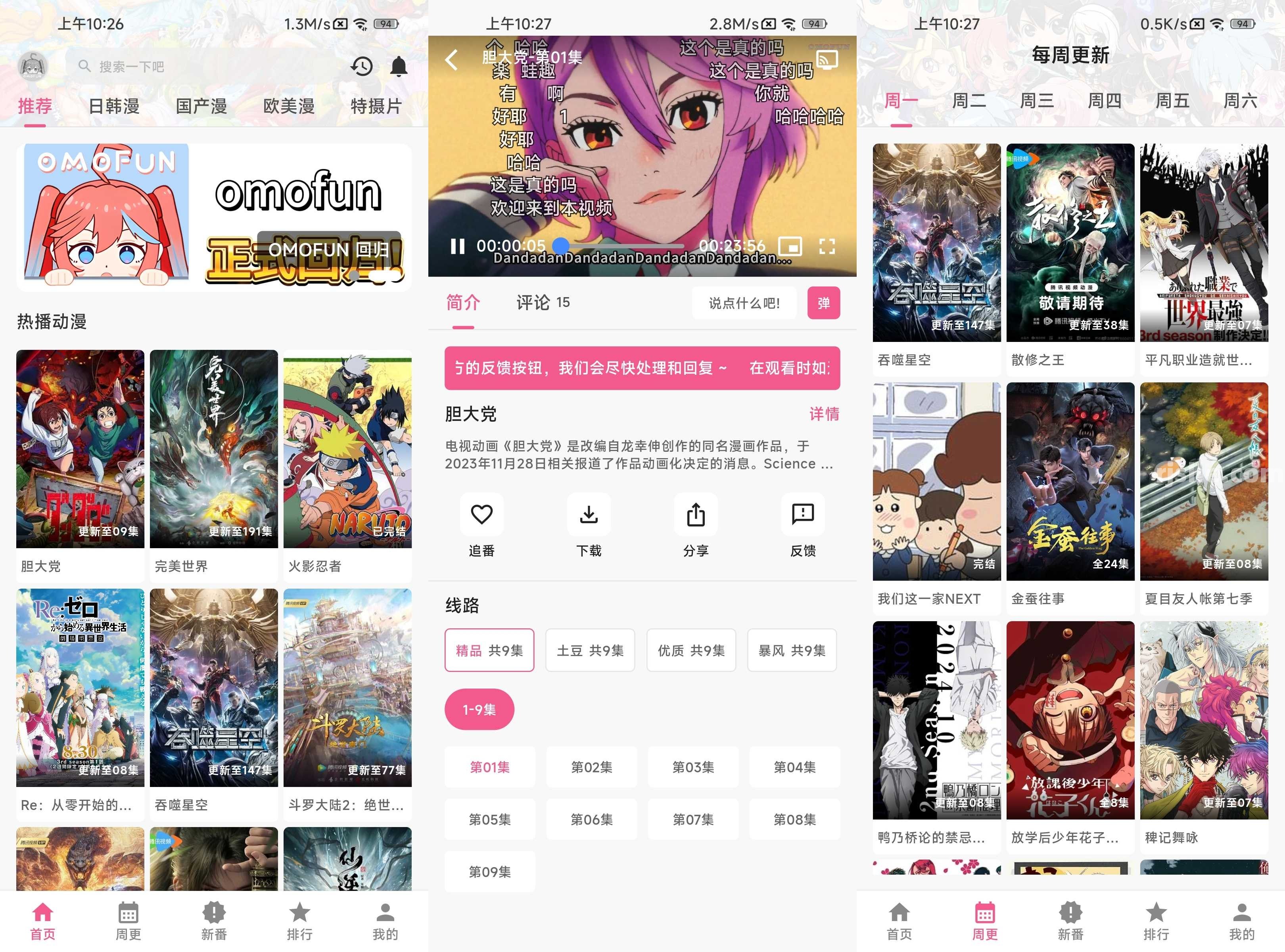
Task: Open 详情 for 胆大党
Action: pos(824,414)
